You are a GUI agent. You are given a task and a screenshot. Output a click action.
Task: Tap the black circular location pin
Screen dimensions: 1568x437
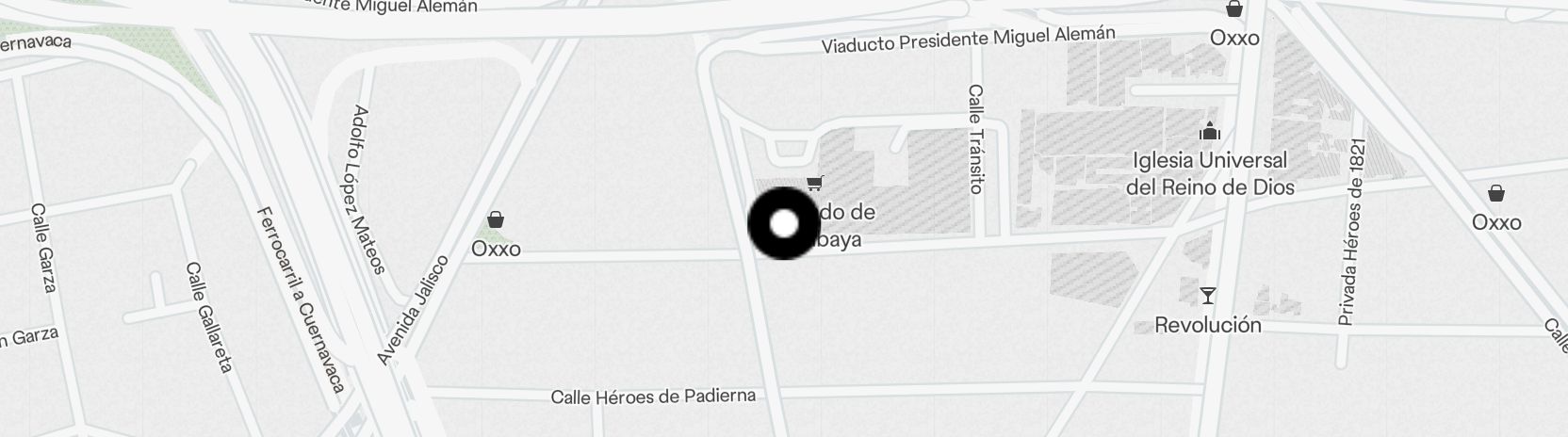[x=784, y=224]
